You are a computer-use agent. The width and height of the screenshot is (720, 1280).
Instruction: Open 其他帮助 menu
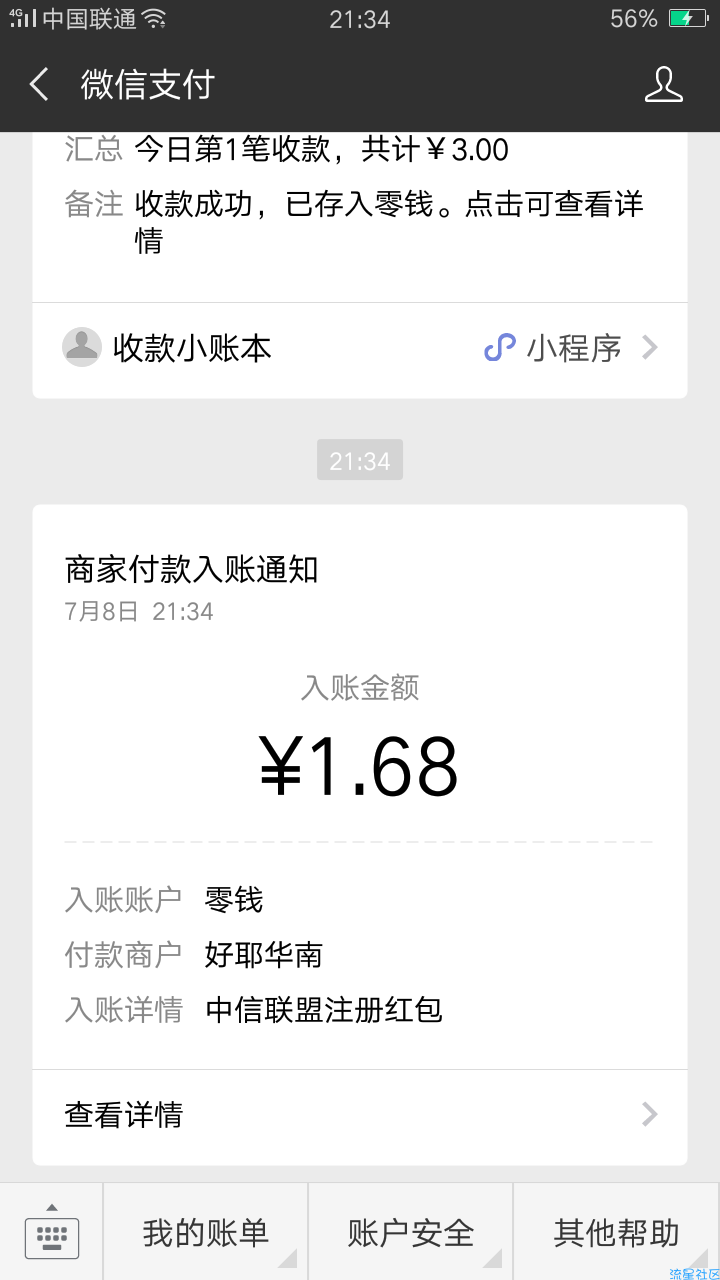(x=617, y=1232)
